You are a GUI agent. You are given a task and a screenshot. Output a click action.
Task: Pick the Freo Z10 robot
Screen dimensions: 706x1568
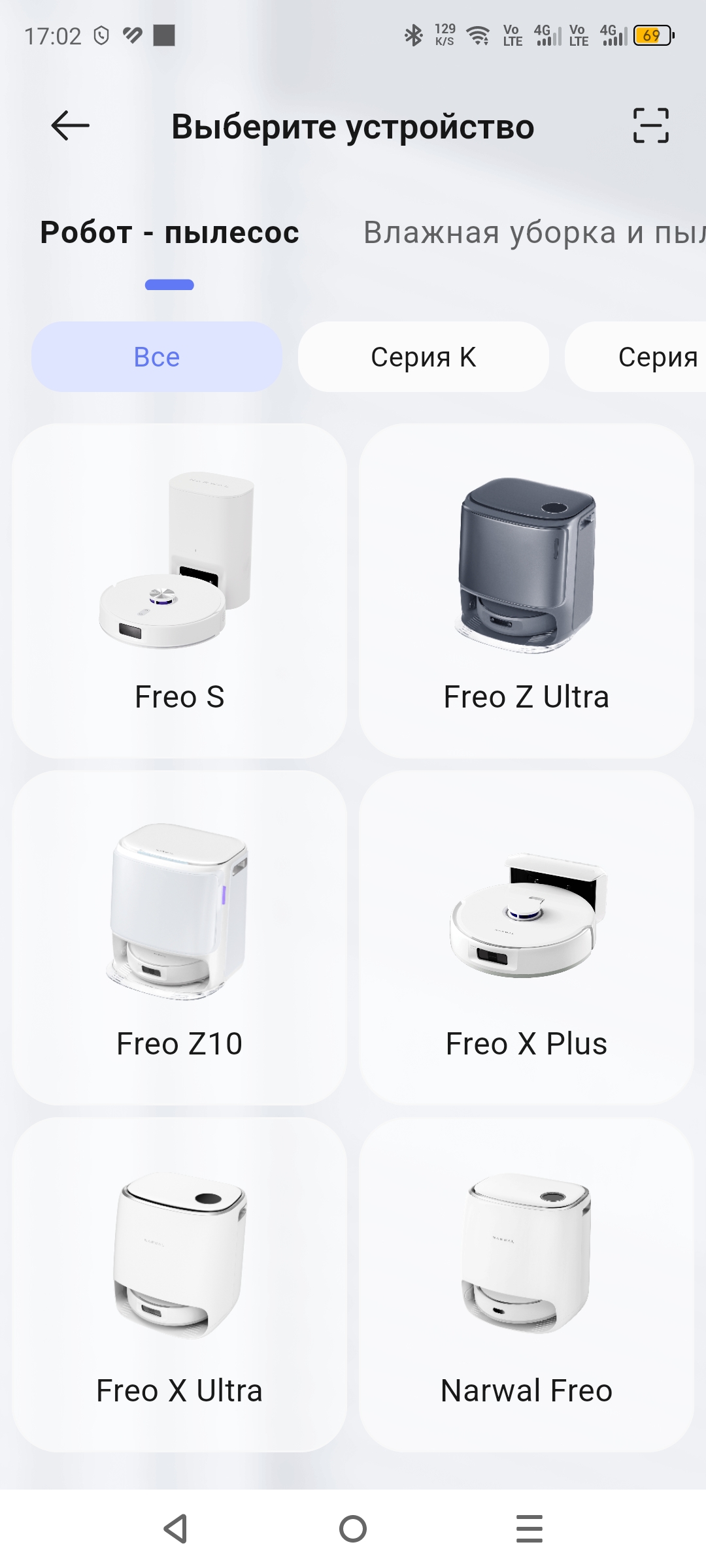179,938
